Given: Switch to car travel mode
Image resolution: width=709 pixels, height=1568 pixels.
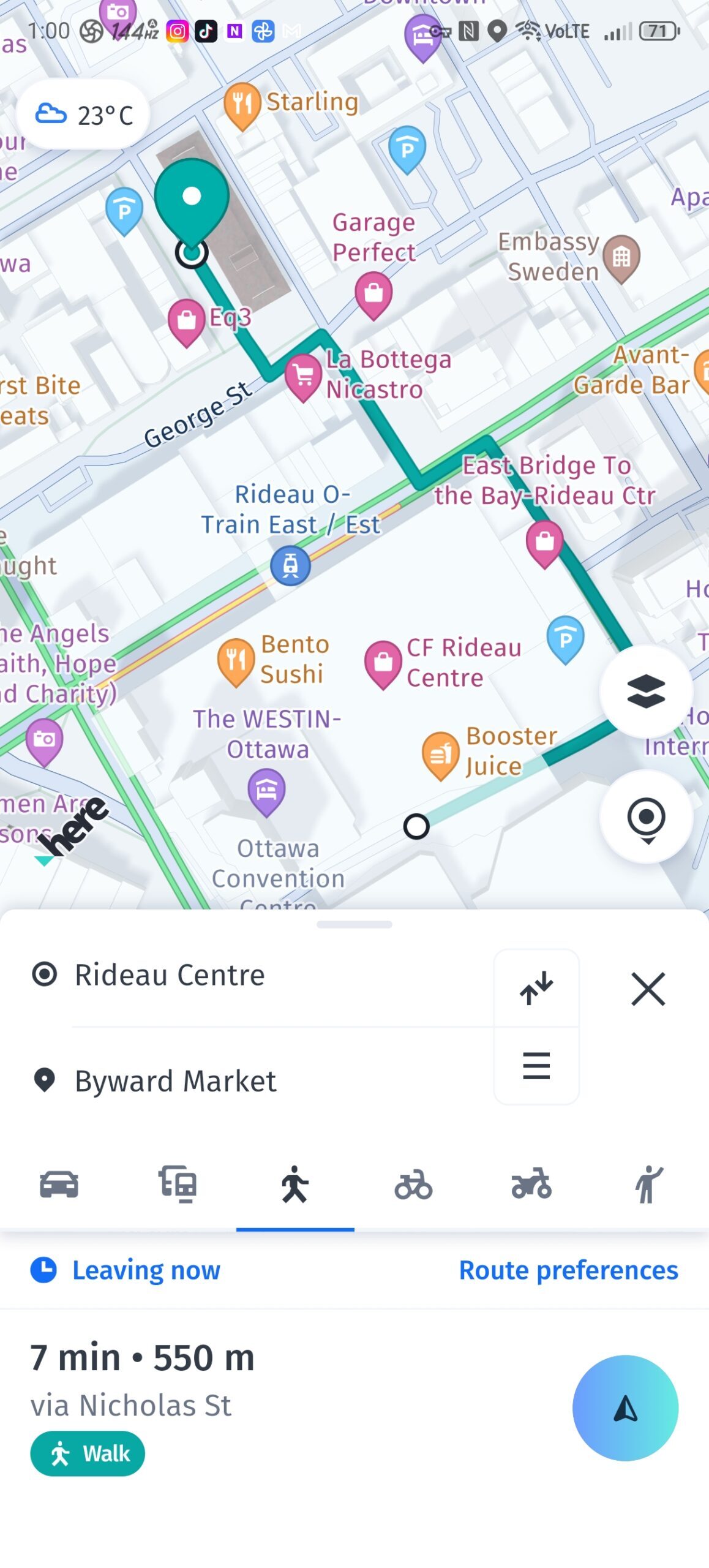Looking at the screenshot, I should click(59, 1183).
